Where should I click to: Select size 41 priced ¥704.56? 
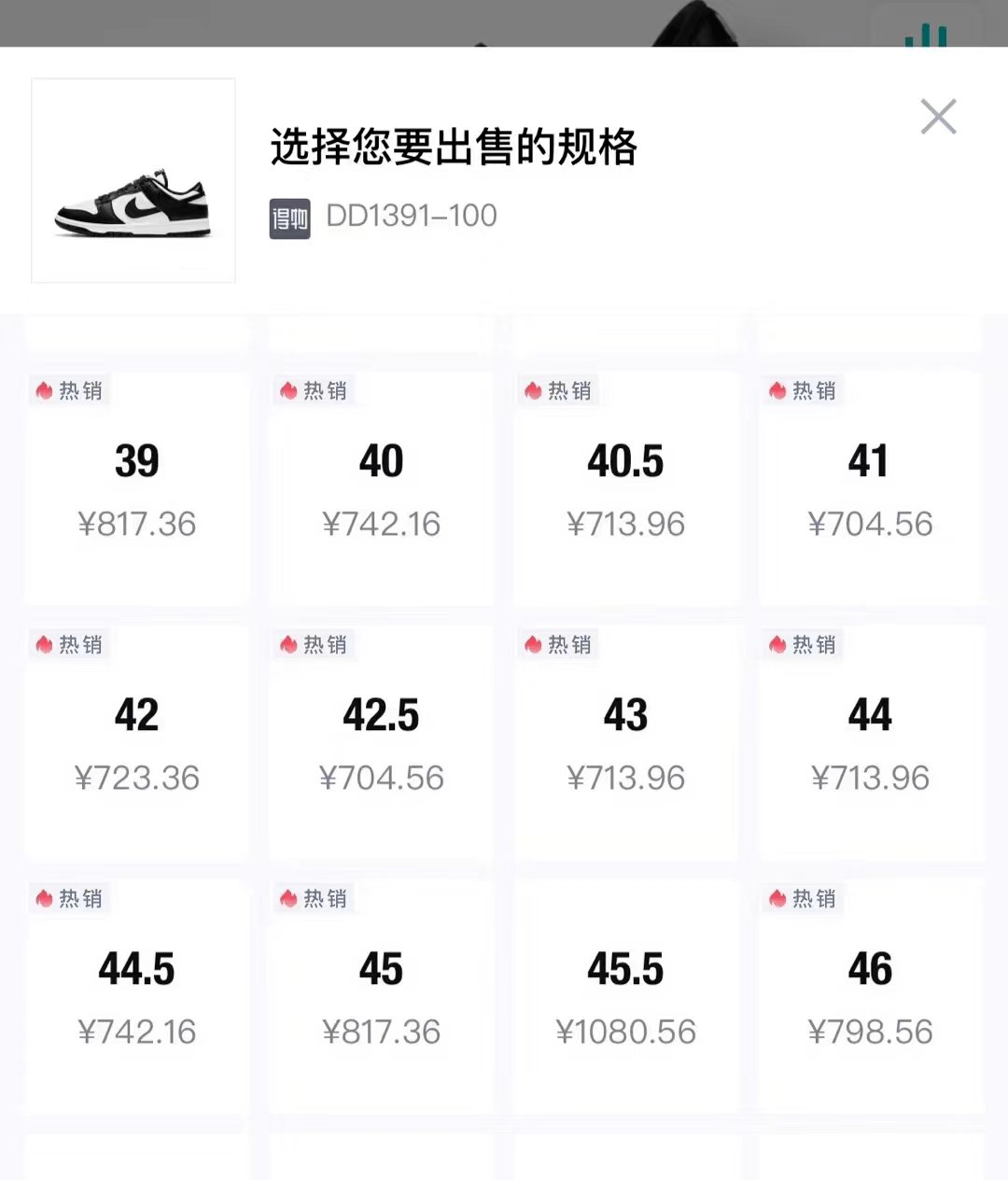(x=870, y=489)
